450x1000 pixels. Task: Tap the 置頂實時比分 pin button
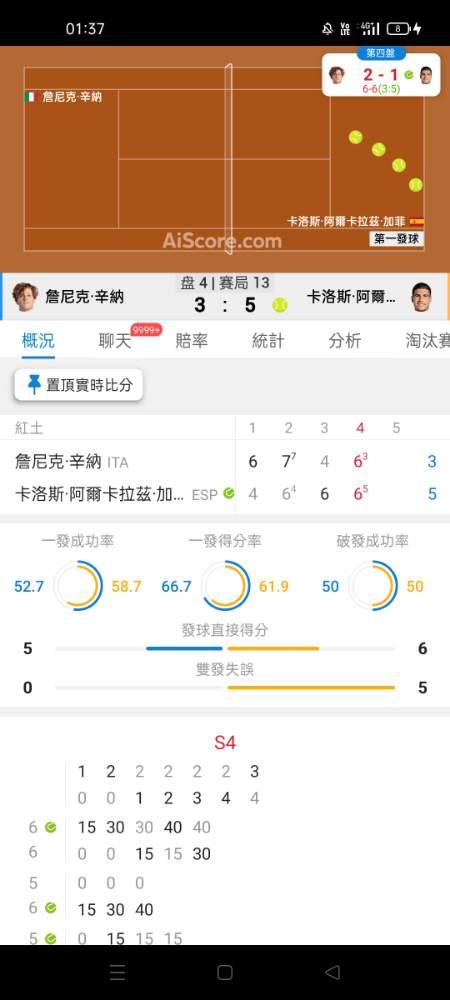pyautogui.click(x=78, y=385)
